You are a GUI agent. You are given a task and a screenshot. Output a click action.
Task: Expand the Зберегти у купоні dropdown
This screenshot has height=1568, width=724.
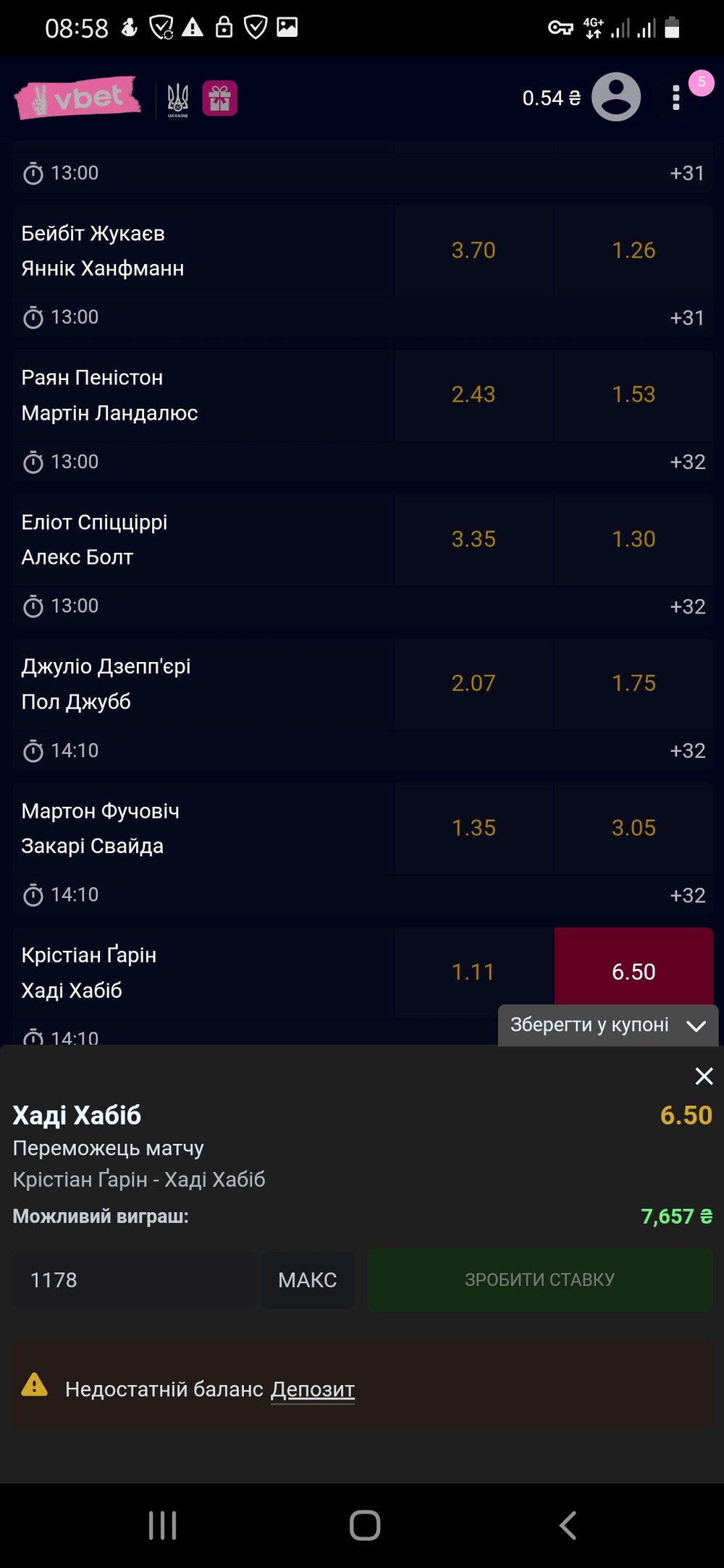(x=608, y=1025)
